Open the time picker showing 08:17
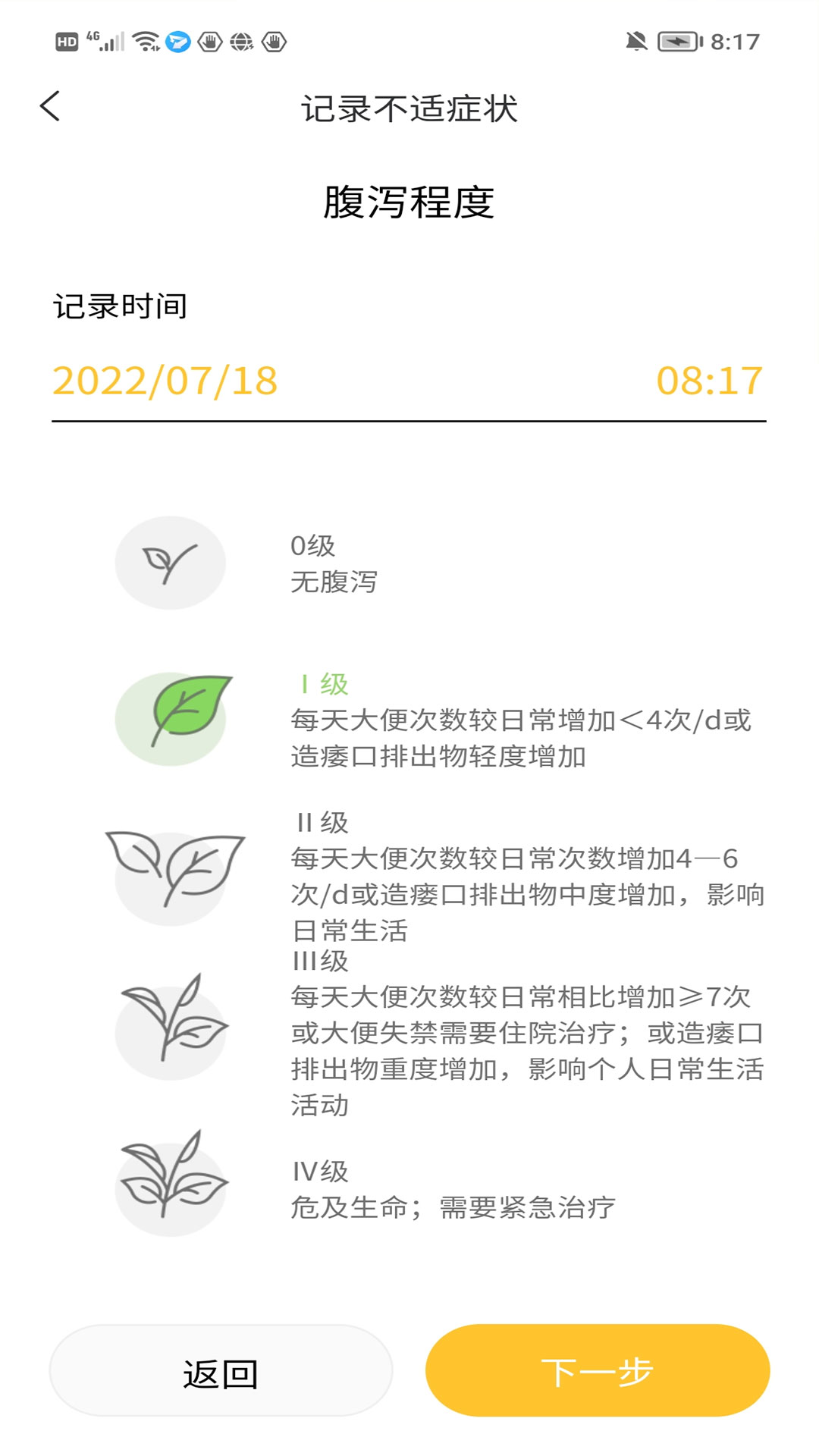 [x=709, y=381]
